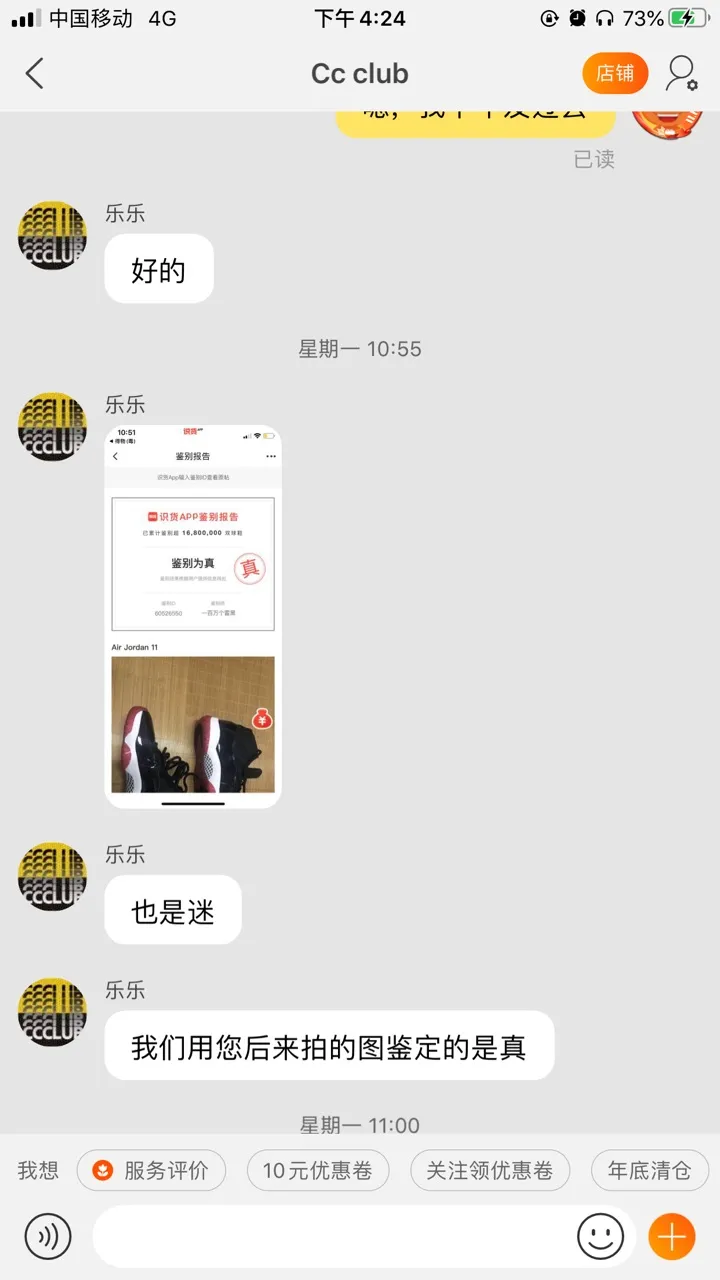Viewport: 720px width, 1280px height.
Task: Open the emoji picker
Action: coord(600,1238)
